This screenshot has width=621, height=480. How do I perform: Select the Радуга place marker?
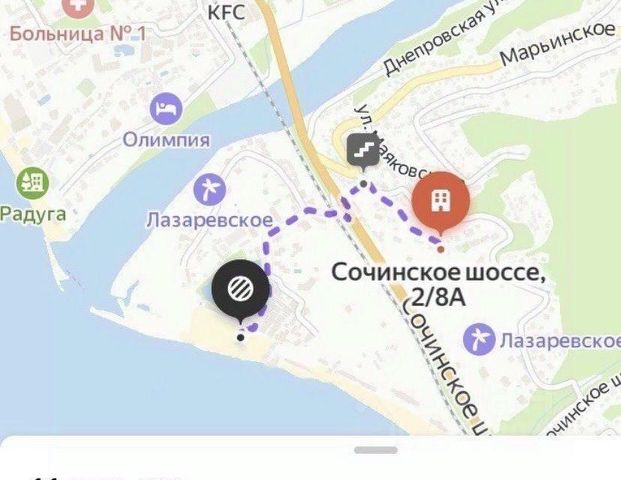pyautogui.click(x=33, y=182)
